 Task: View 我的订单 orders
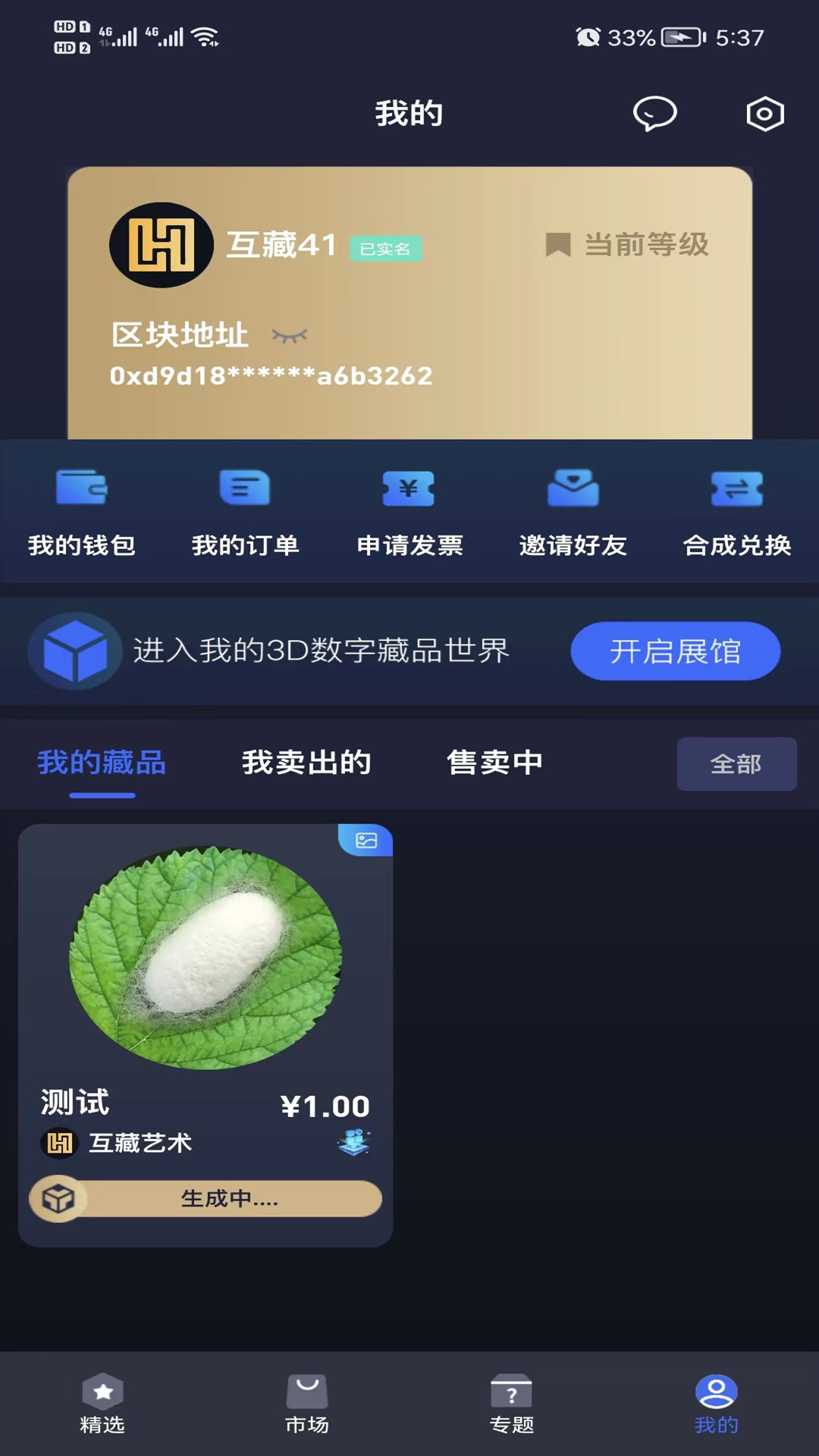click(x=245, y=512)
